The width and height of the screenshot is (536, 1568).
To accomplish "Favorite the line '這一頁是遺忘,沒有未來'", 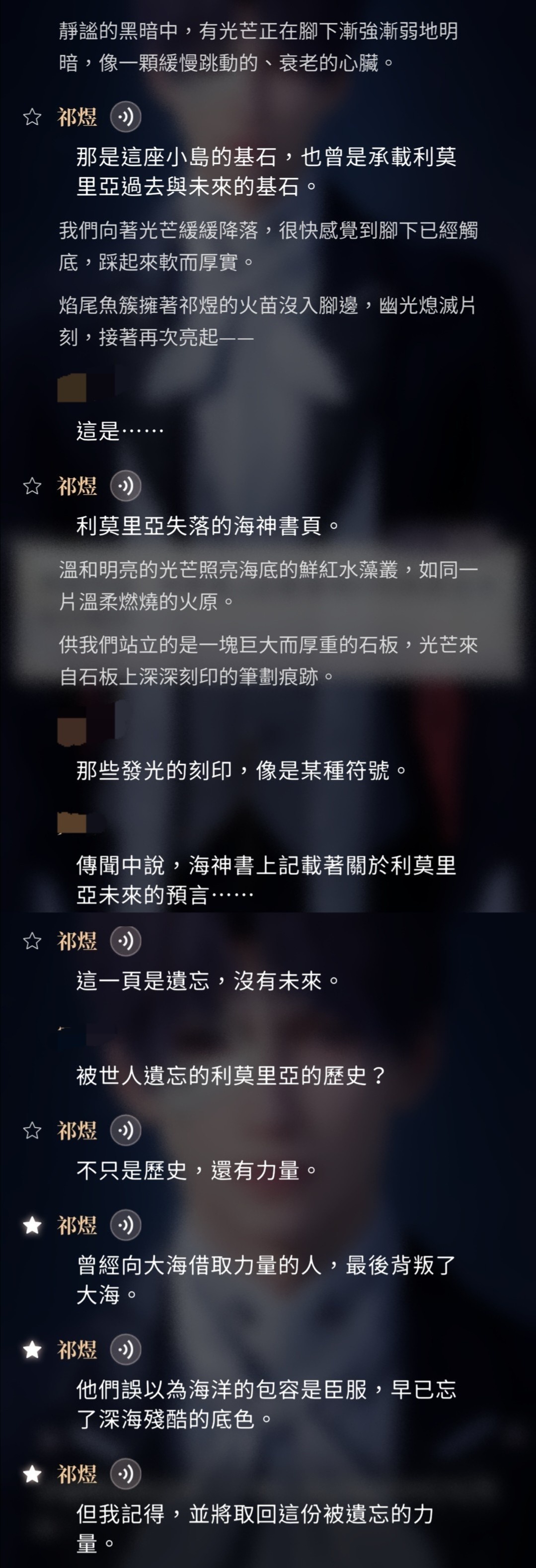I will pyautogui.click(x=32, y=941).
